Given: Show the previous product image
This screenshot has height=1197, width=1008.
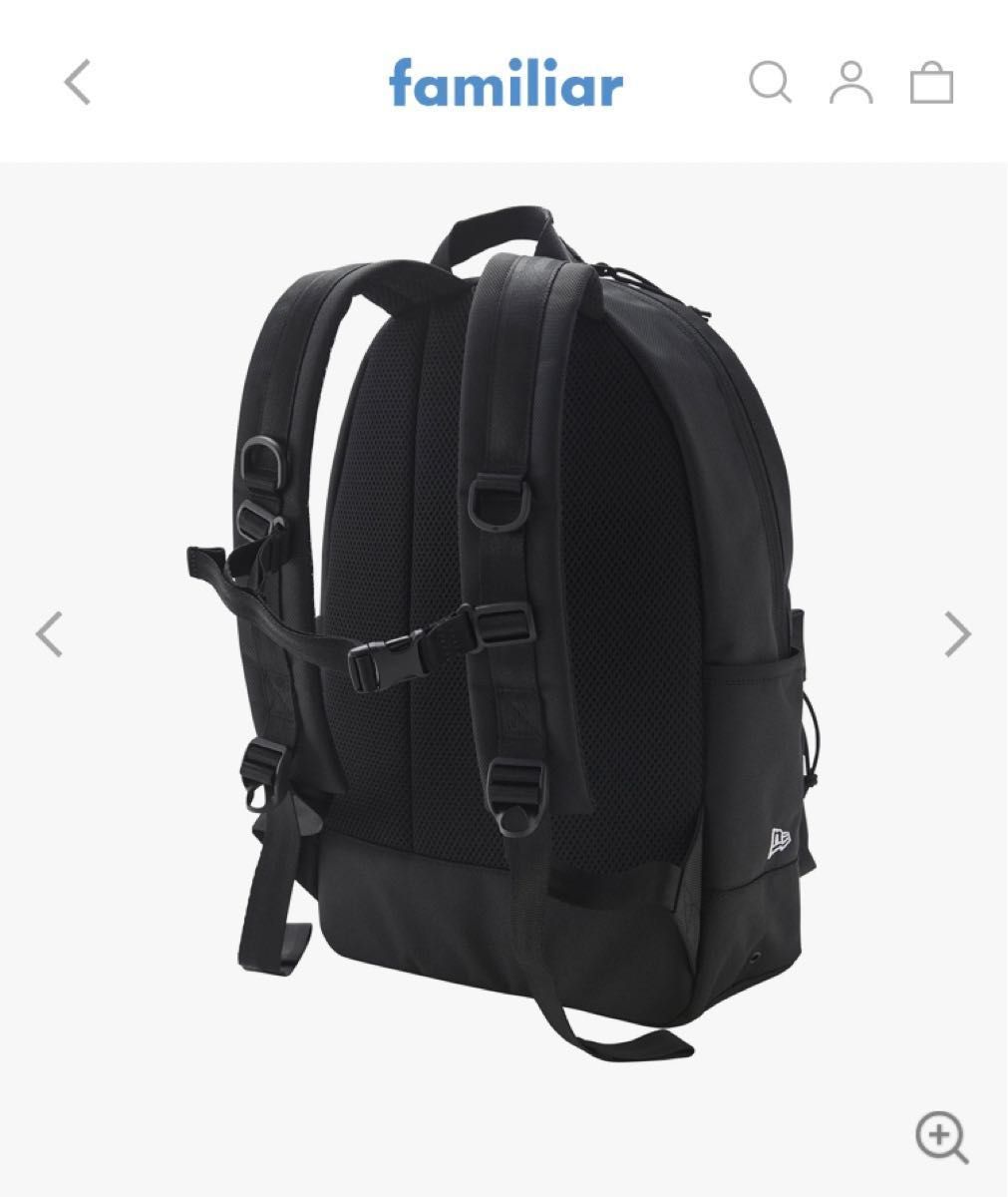Looking at the screenshot, I should (x=50, y=633).
